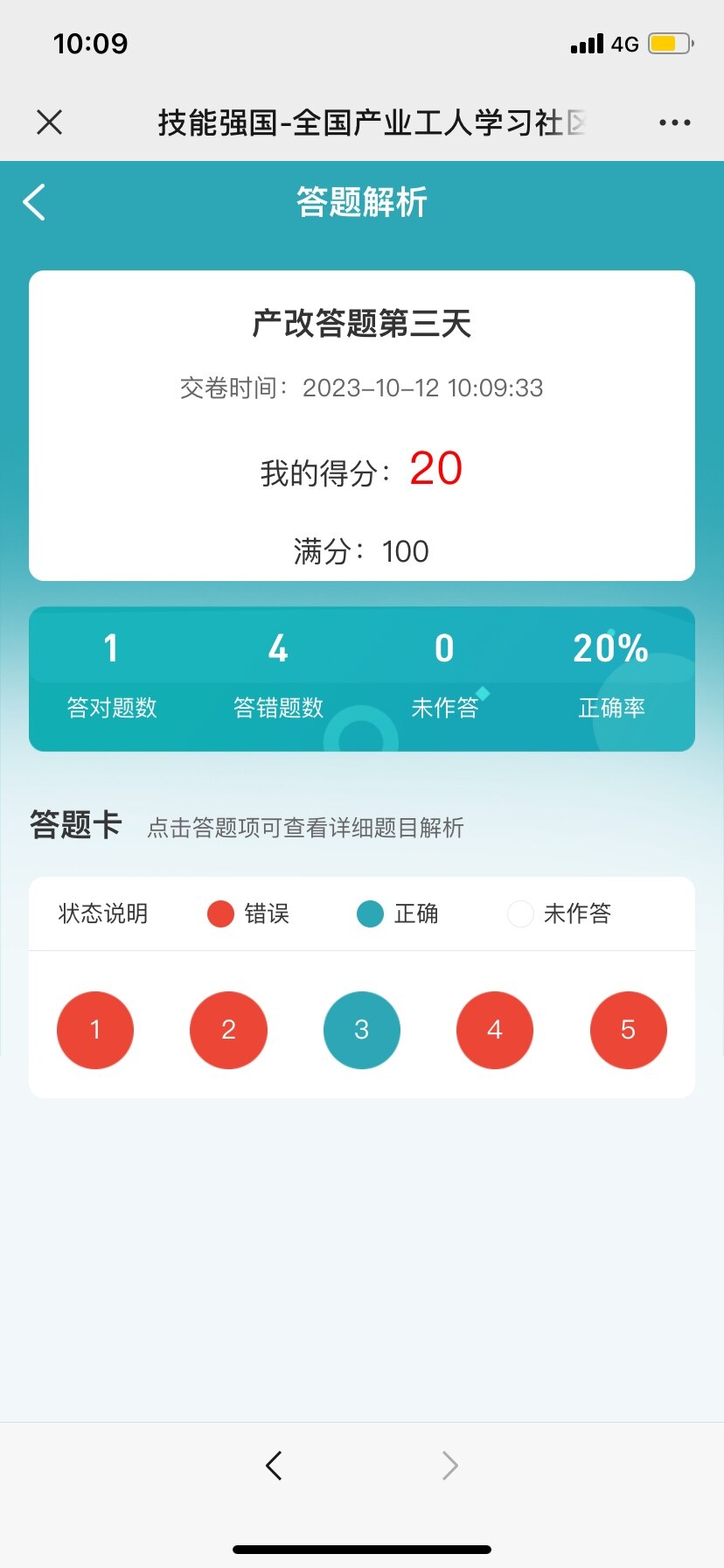
Task: Tap the browser forward arrow at bottom
Action: point(449,1465)
